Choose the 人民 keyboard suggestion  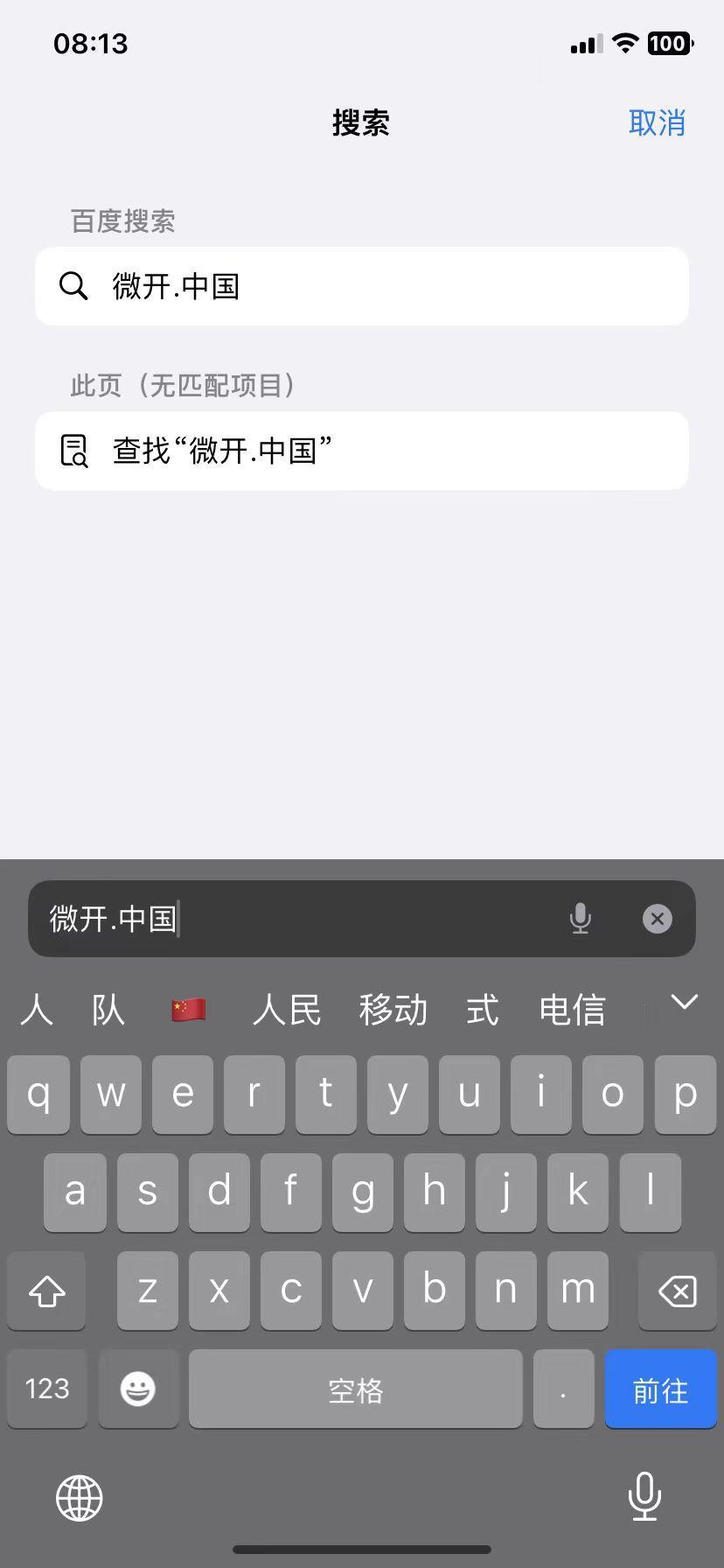[x=287, y=1010]
